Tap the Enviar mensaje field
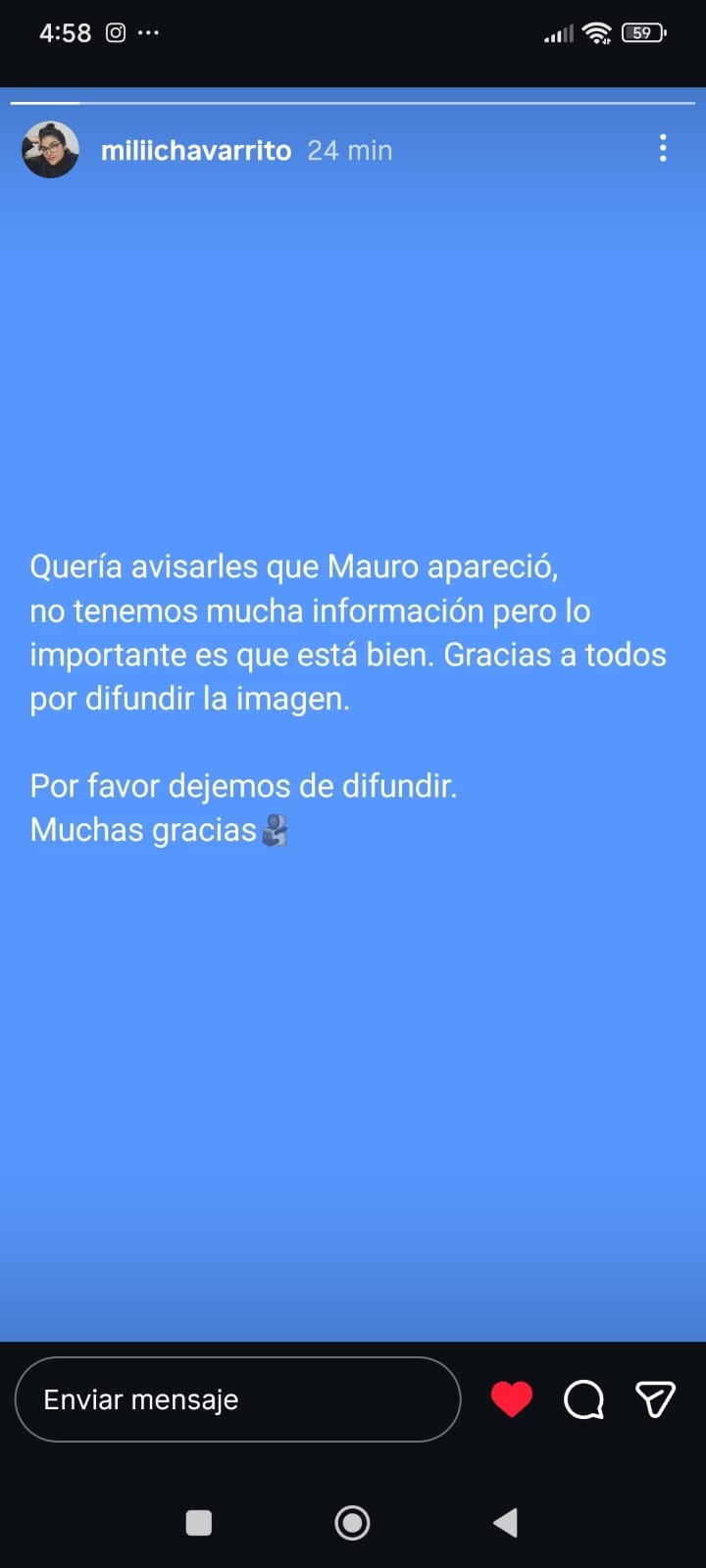Screen dimensions: 706x1568 pyautogui.click(x=237, y=1399)
